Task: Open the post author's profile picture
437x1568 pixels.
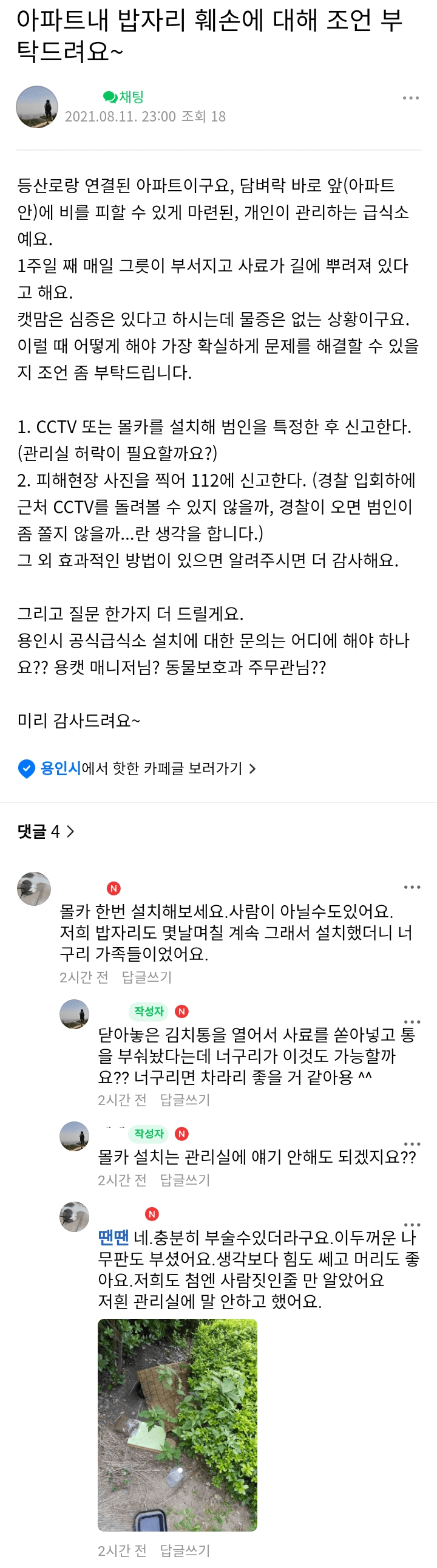Action: (37, 107)
